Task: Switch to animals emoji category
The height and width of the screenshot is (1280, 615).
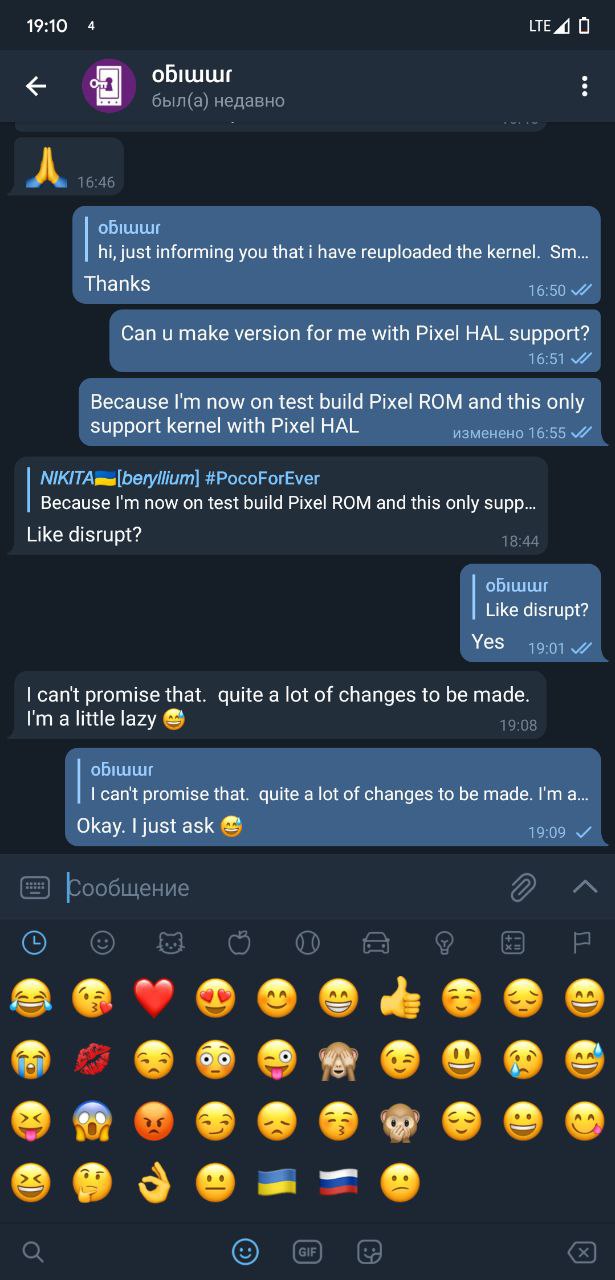Action: [171, 942]
